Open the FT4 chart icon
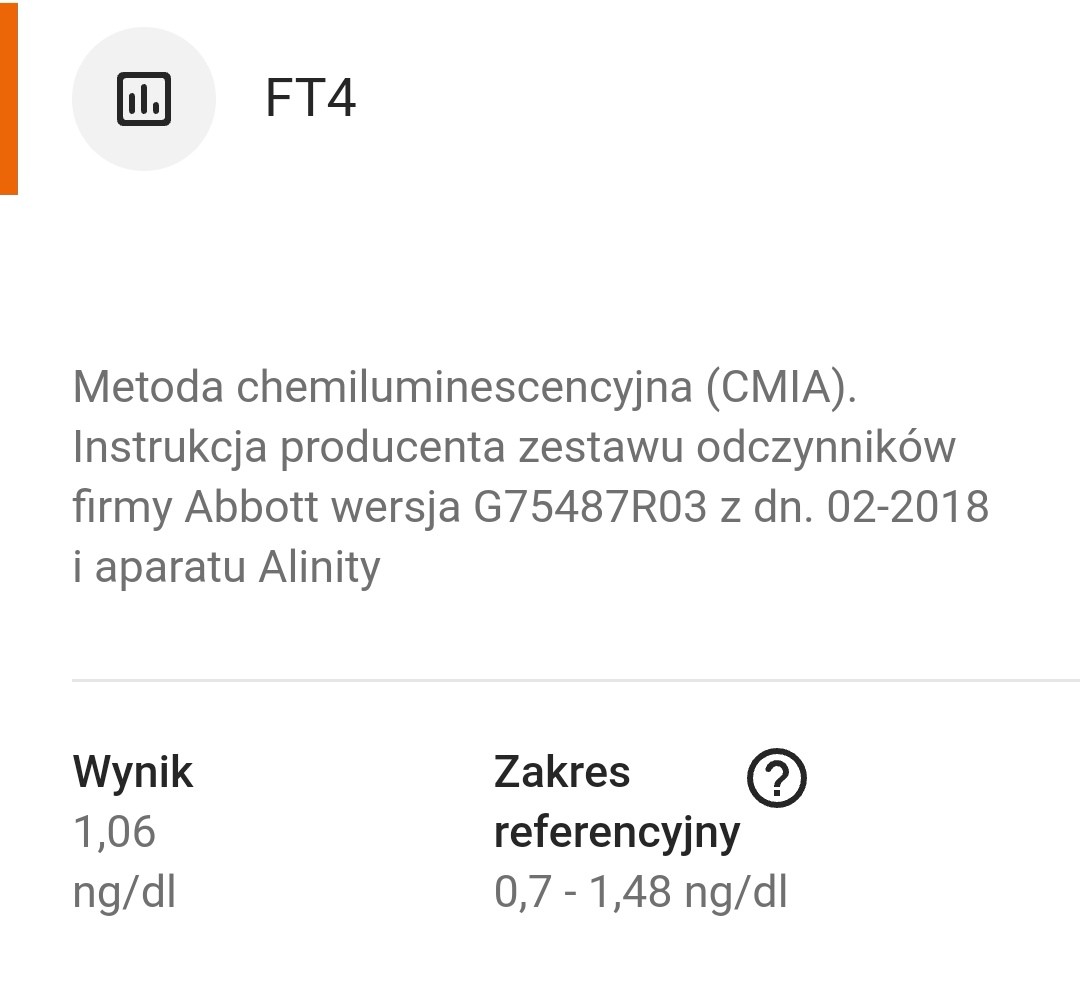The image size is (1080, 1005). click(x=144, y=99)
